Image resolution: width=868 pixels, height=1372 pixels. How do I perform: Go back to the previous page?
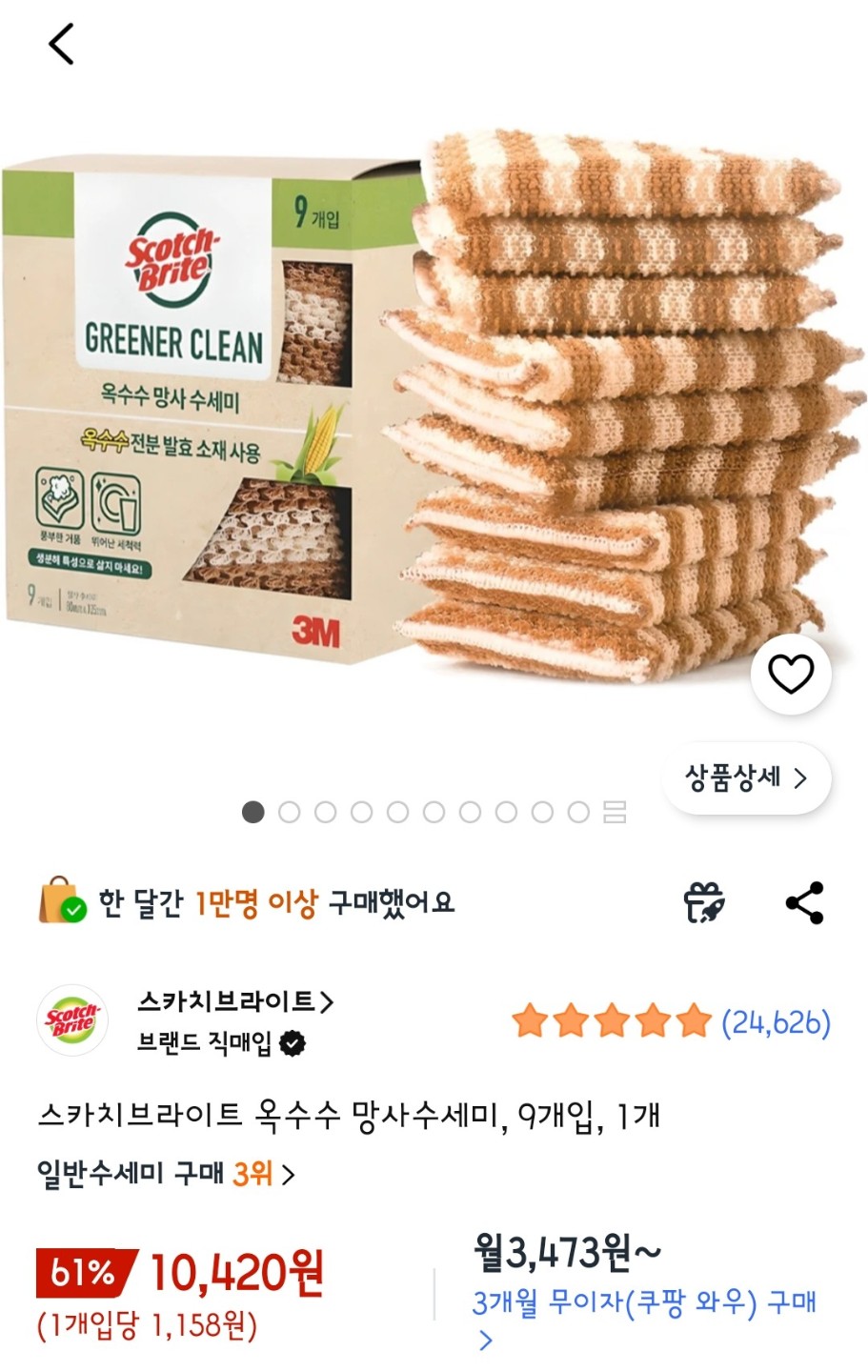point(61,45)
